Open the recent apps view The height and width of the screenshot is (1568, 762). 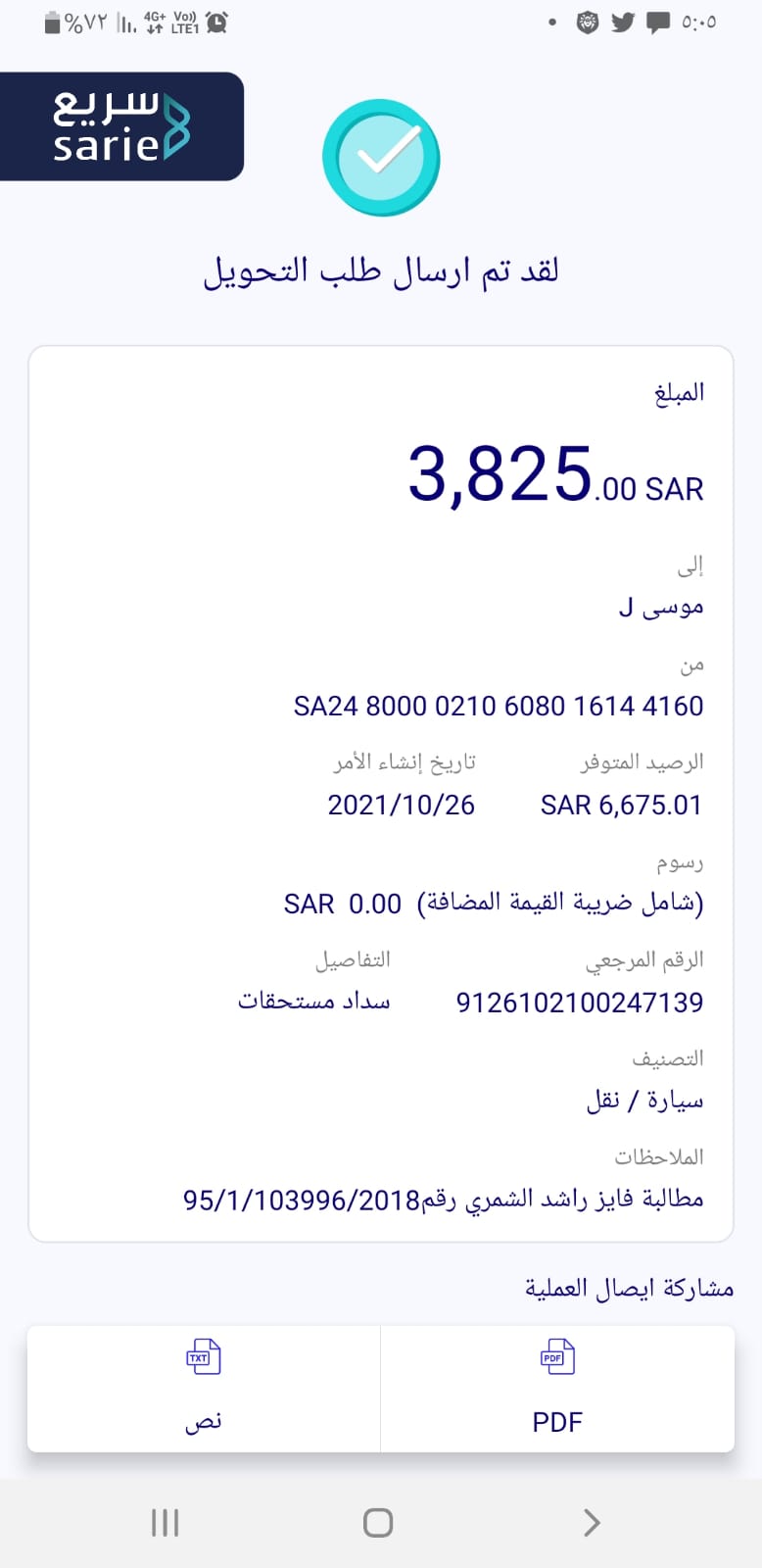tap(165, 1522)
